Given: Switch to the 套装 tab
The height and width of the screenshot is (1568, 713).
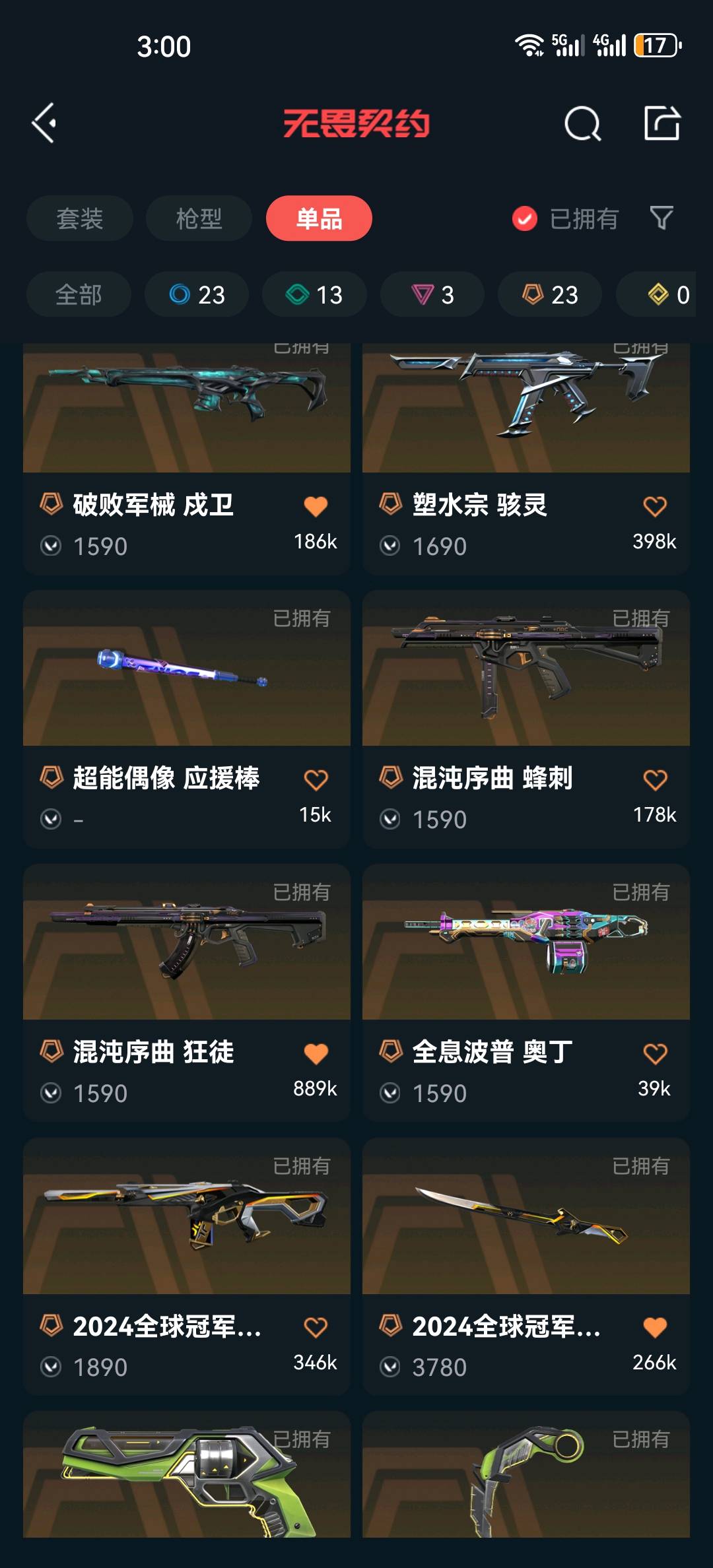Looking at the screenshot, I should (x=80, y=218).
